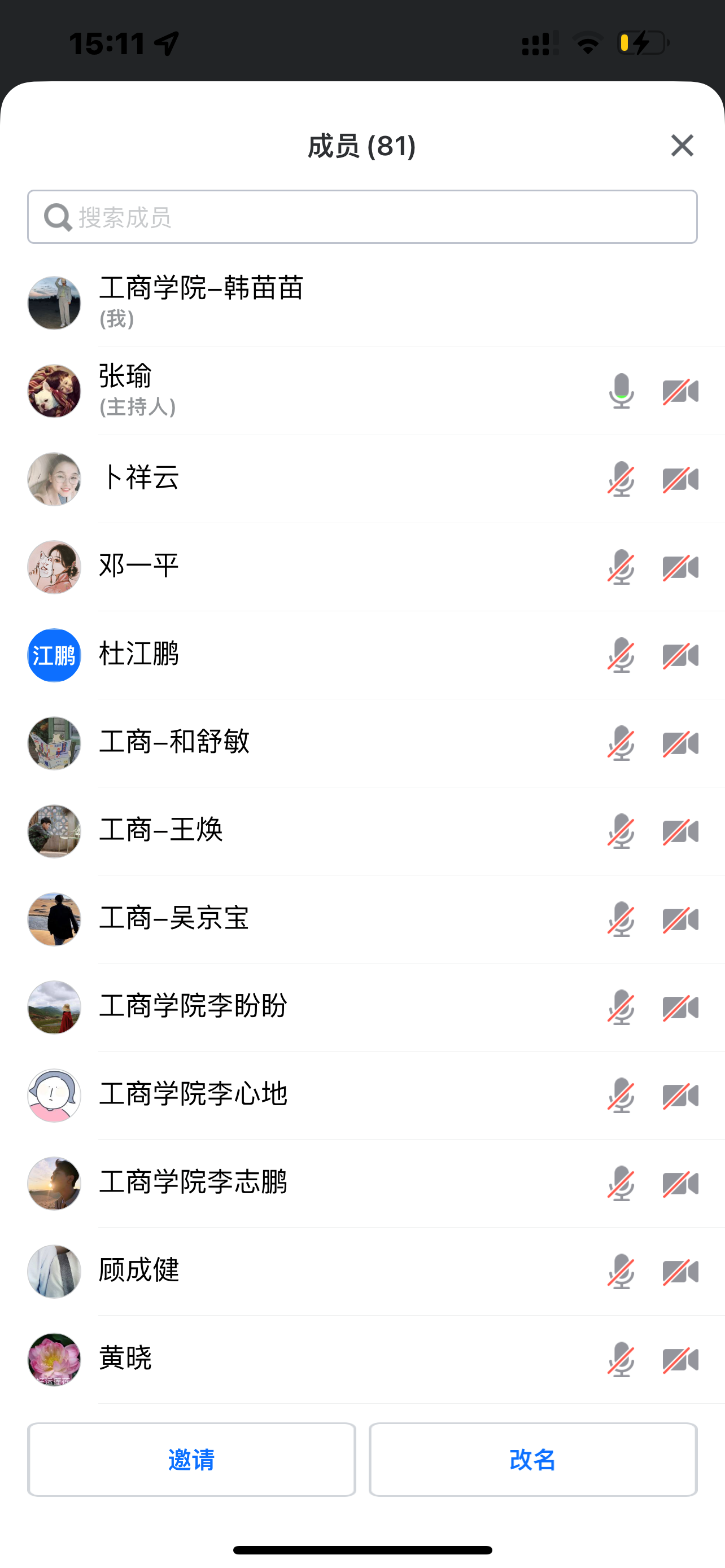The height and width of the screenshot is (1568, 725).
Task: Tap the 改名 button
Action: click(532, 1459)
